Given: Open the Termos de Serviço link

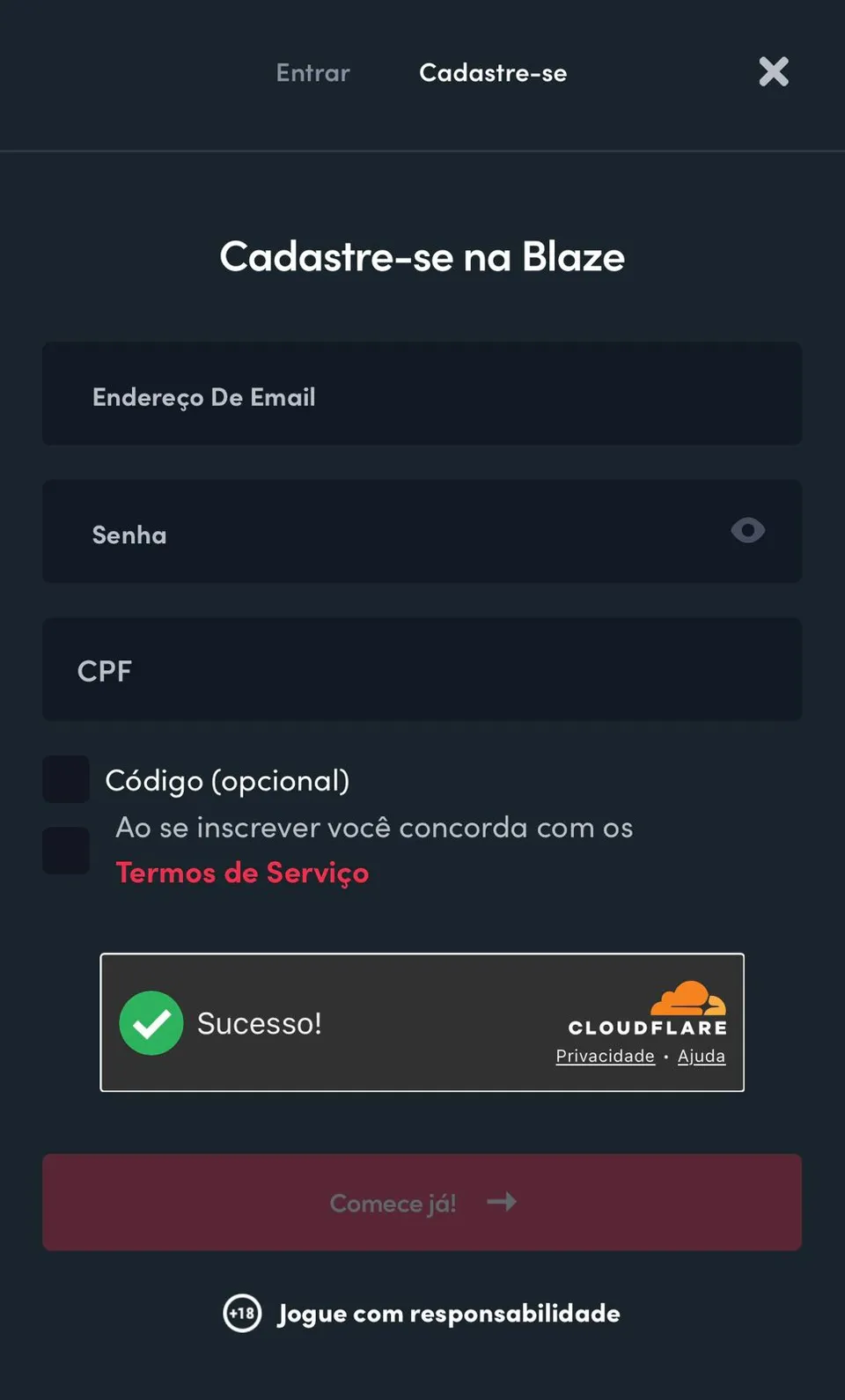Looking at the screenshot, I should 242,873.
